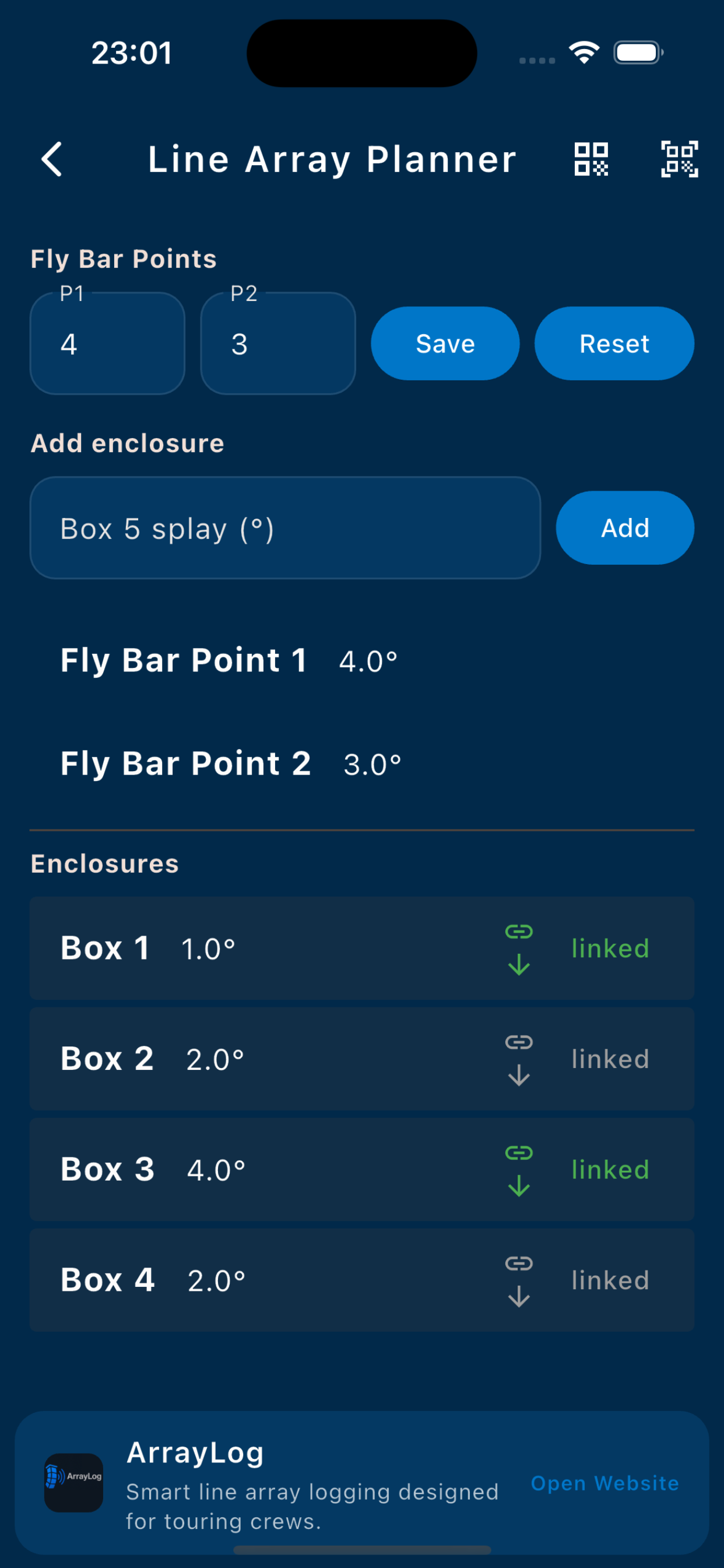Reset the fly bar points
Image resolution: width=724 pixels, height=1568 pixels.
point(614,344)
